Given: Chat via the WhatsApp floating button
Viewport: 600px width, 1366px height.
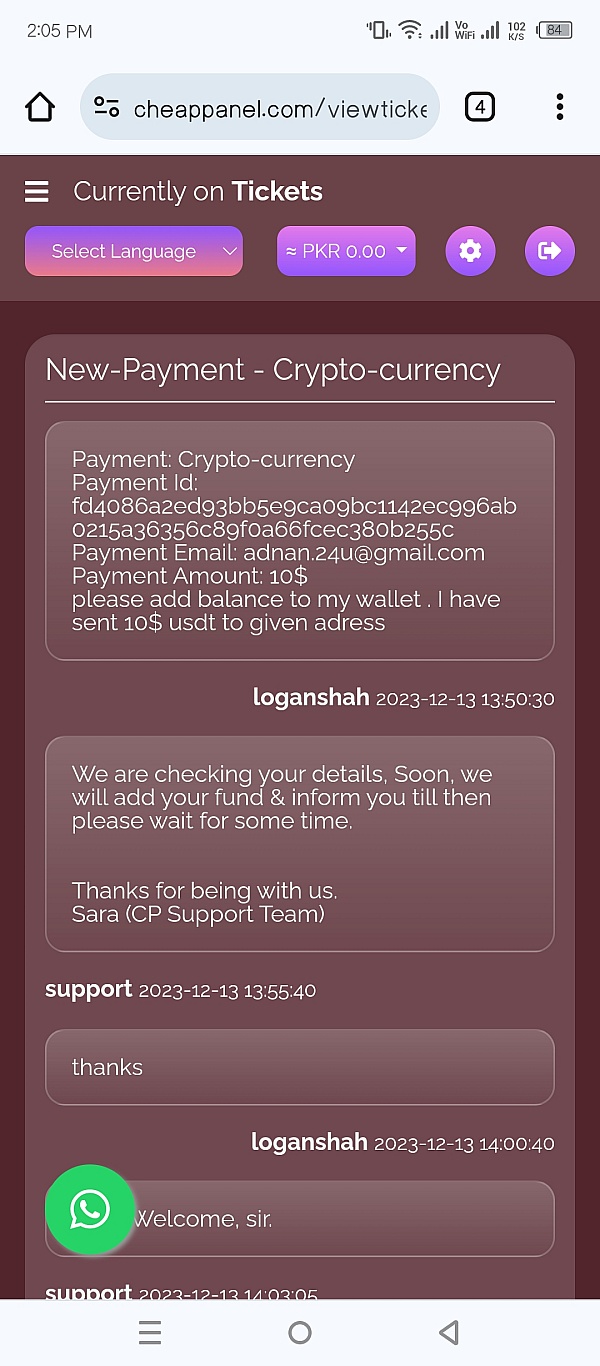Looking at the screenshot, I should [90, 1210].
